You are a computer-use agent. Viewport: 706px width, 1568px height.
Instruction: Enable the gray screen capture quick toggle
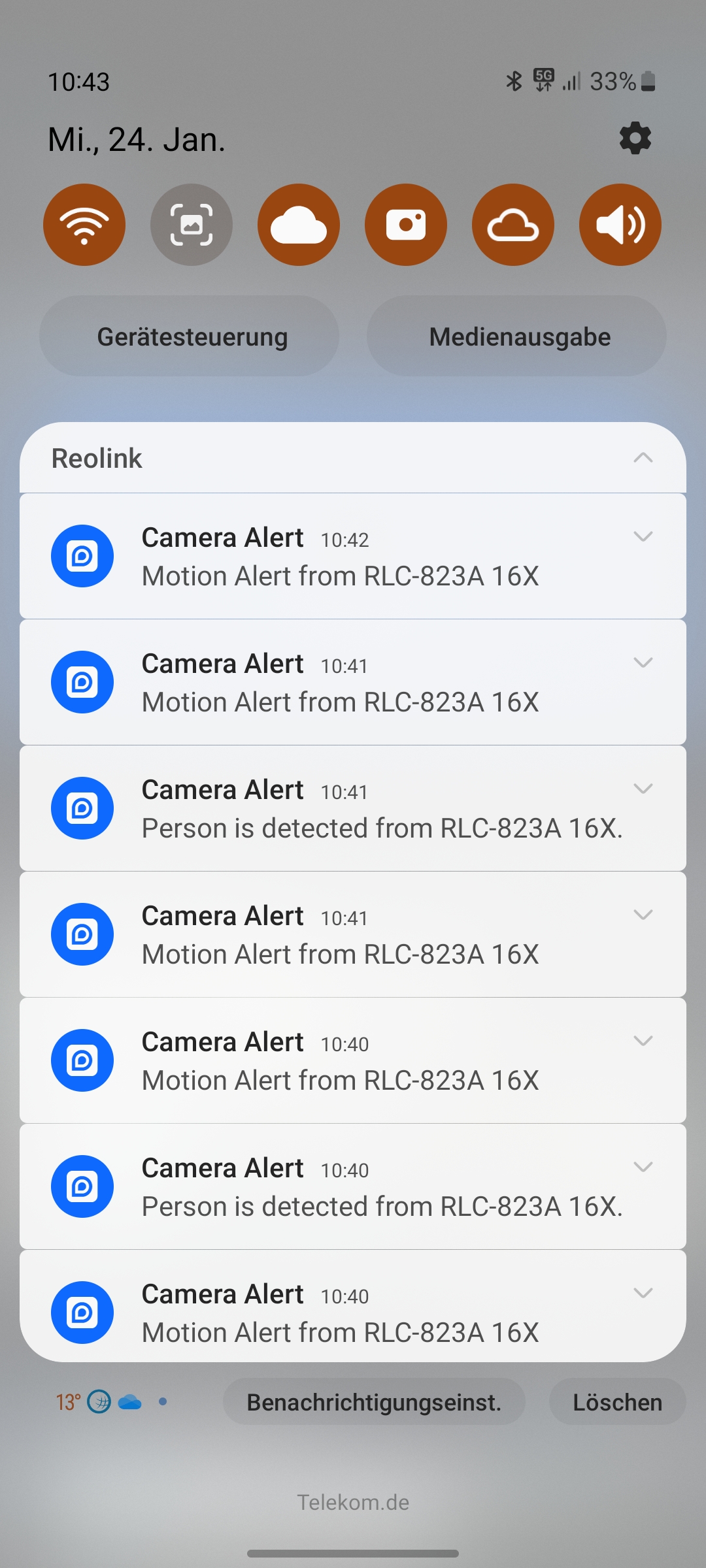[192, 225]
